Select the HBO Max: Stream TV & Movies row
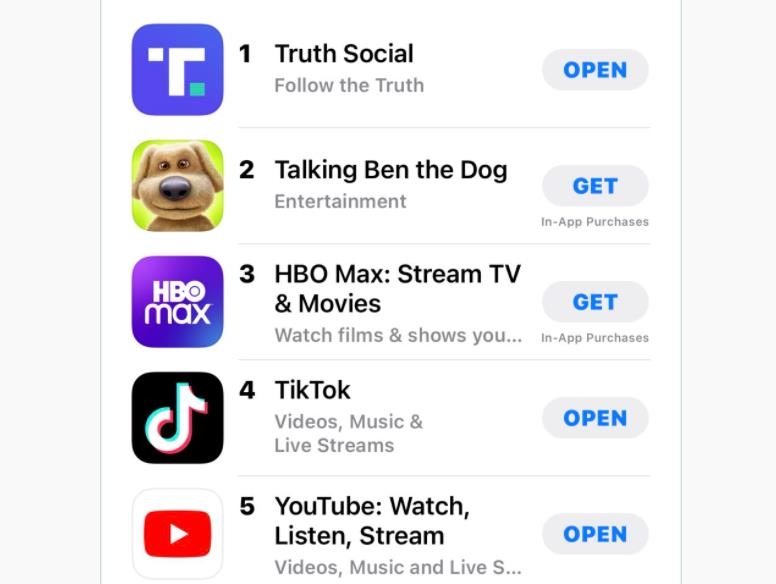 click(x=397, y=288)
